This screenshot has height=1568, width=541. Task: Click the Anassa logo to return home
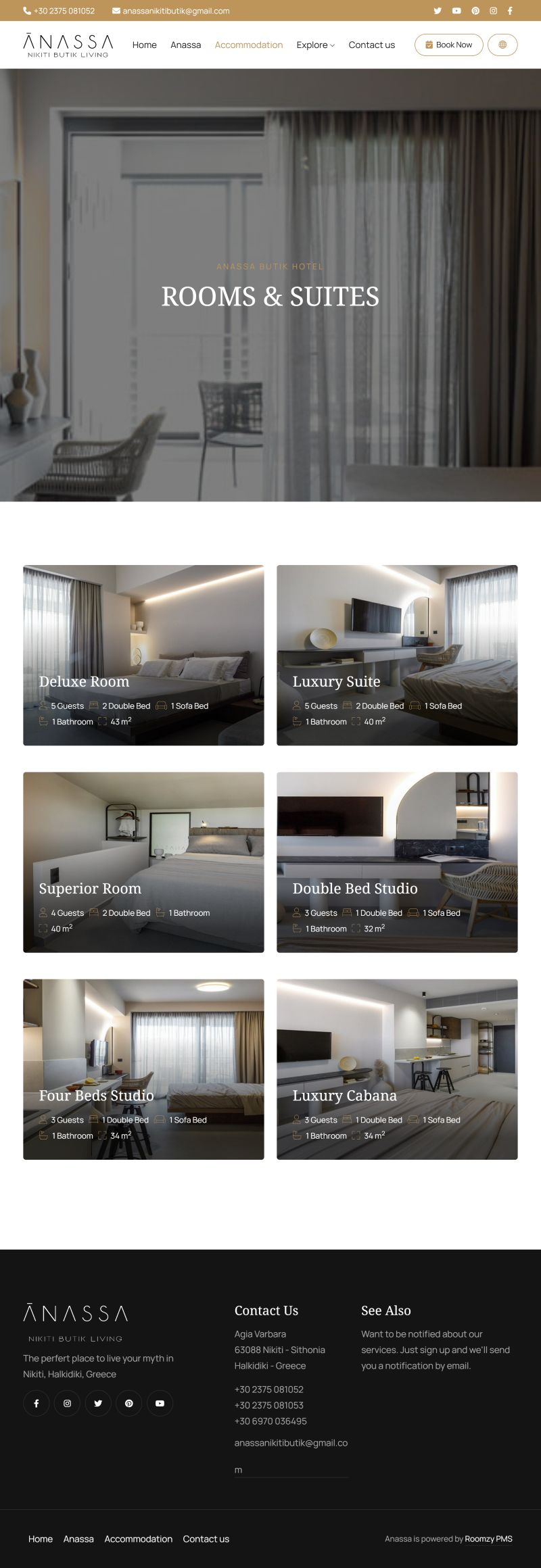[x=68, y=45]
